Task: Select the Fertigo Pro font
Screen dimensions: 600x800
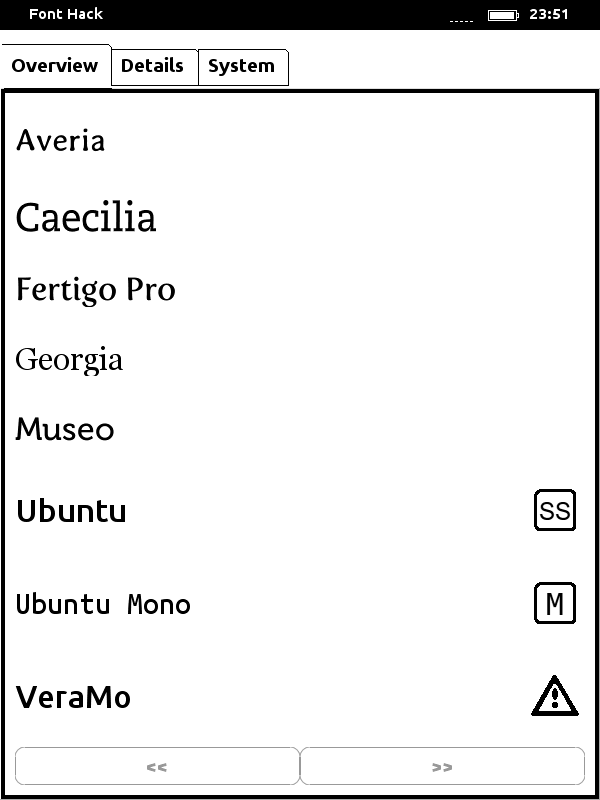Action: [x=96, y=290]
